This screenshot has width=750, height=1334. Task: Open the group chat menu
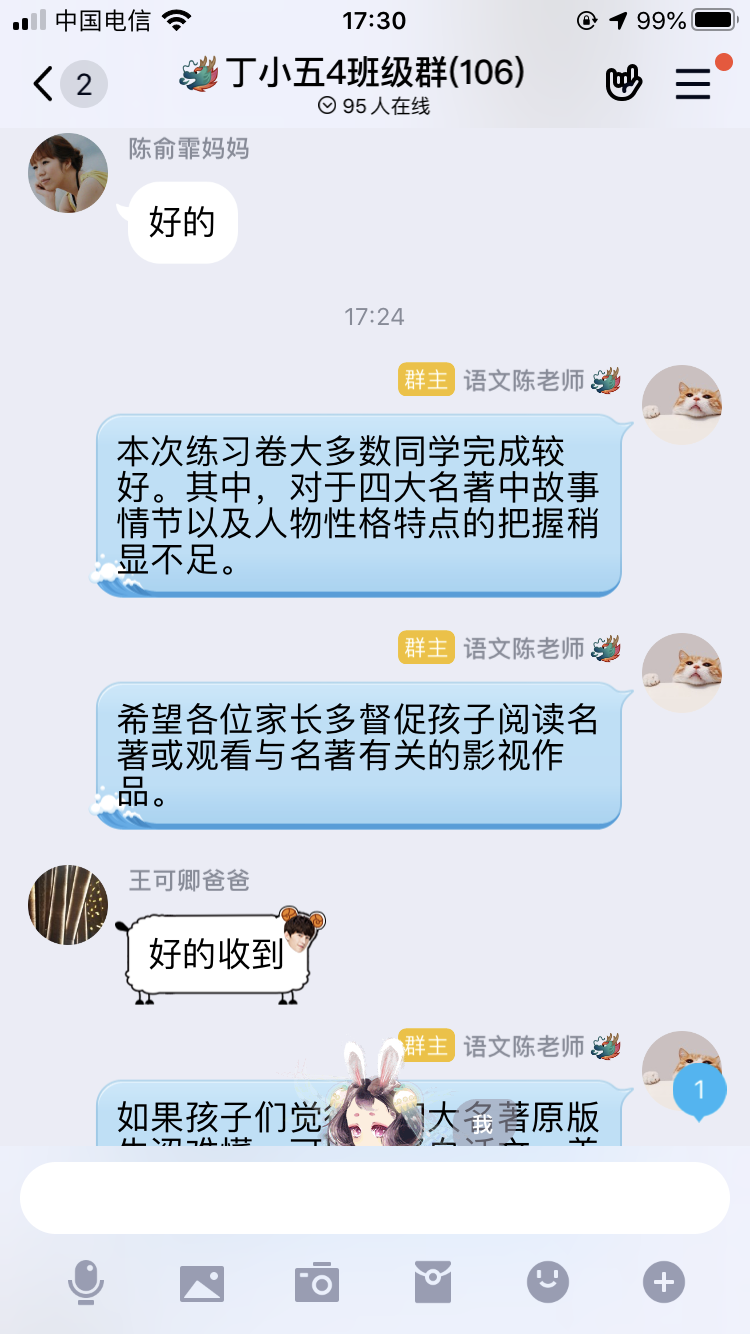coord(693,84)
